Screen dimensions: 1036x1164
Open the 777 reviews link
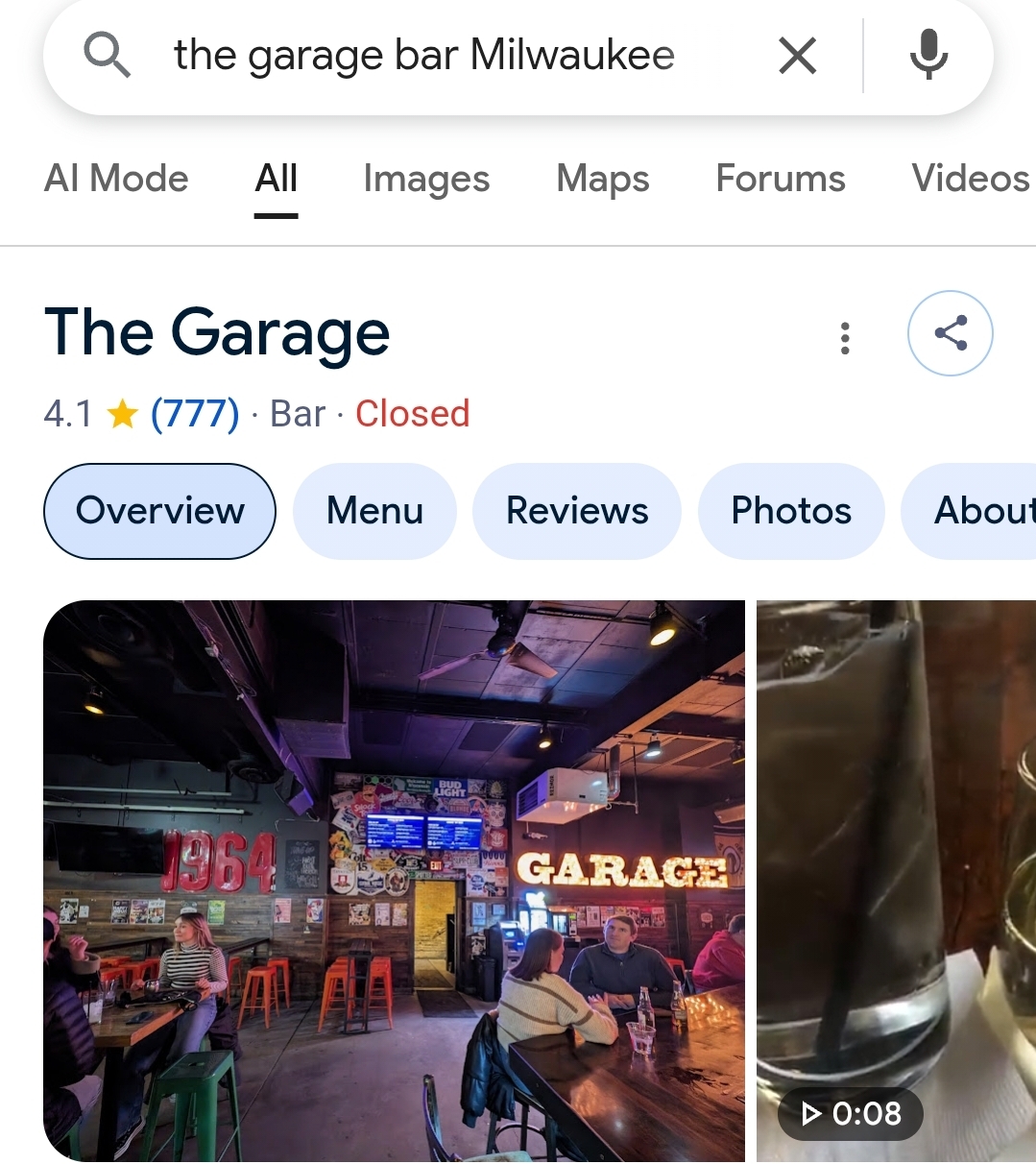click(x=195, y=414)
